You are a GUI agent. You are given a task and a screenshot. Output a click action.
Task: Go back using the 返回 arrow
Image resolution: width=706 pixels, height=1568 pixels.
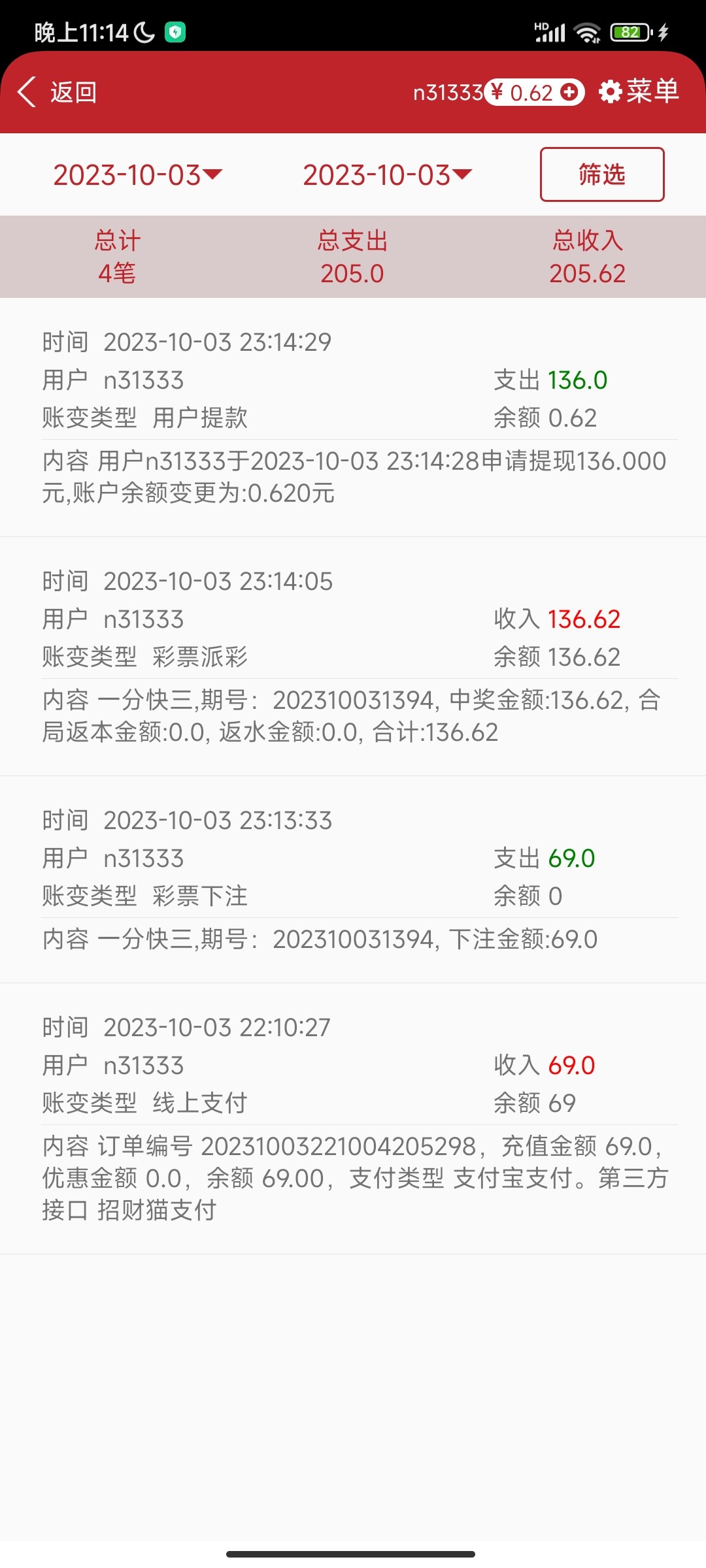58,92
